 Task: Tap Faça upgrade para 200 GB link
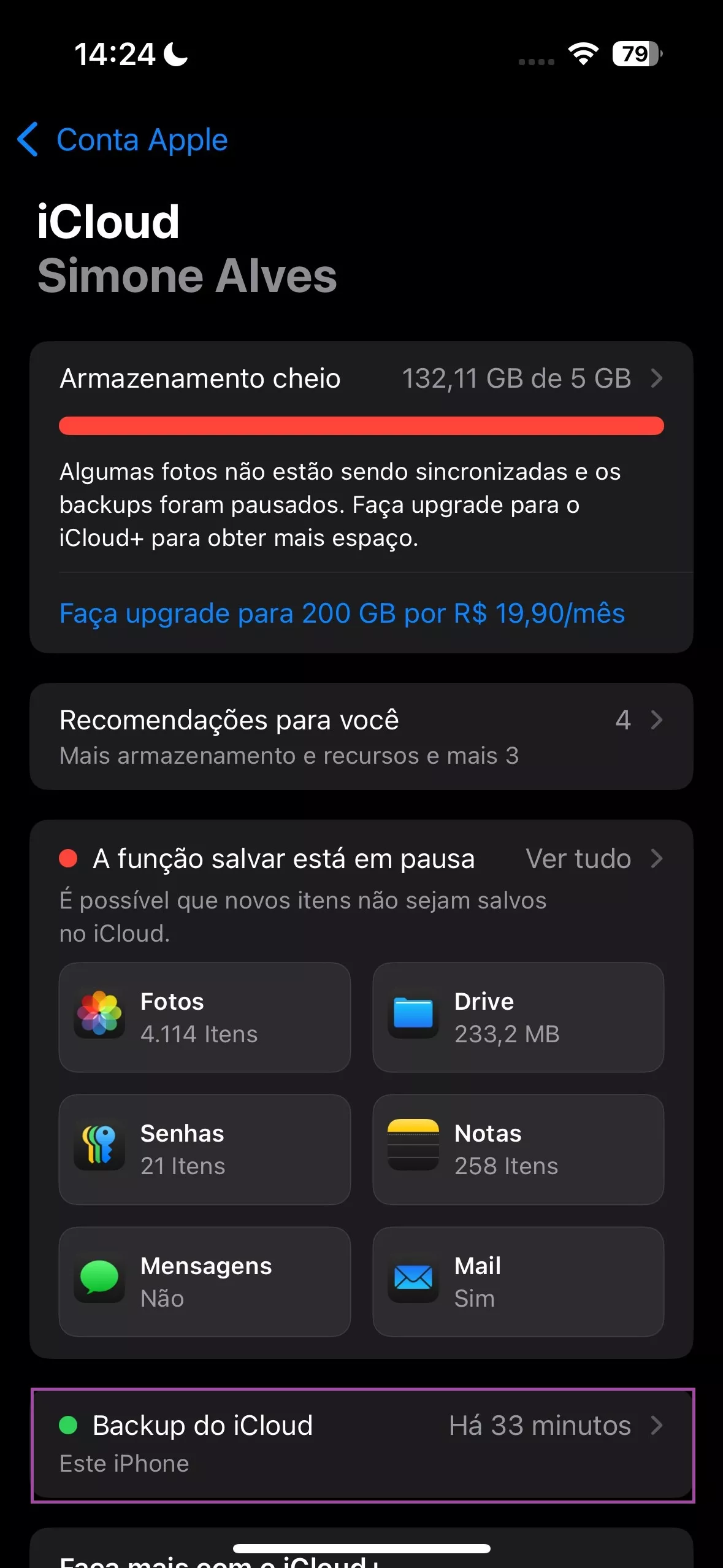click(x=341, y=613)
